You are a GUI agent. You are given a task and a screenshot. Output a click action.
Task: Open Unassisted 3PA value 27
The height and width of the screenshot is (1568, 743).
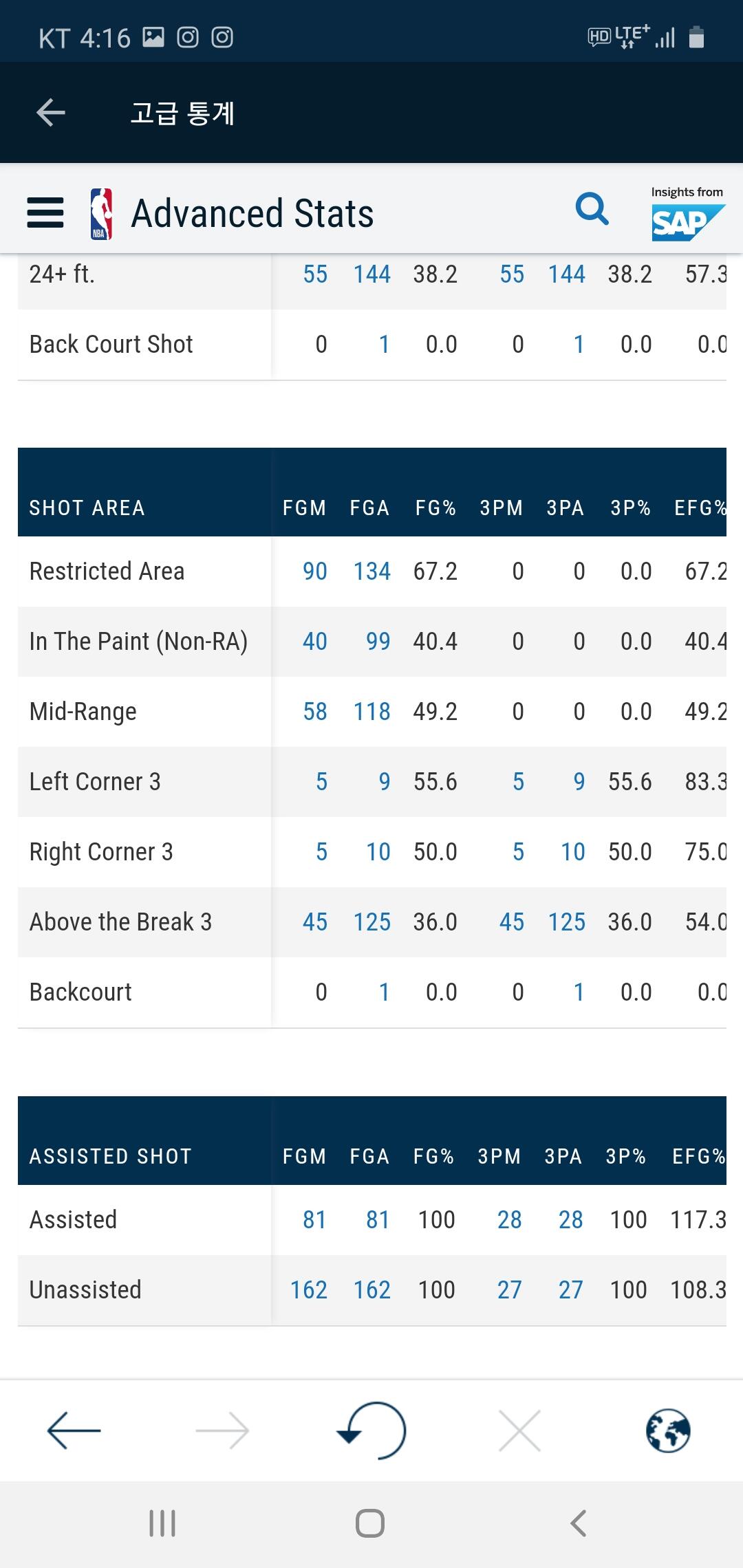[x=571, y=1290]
